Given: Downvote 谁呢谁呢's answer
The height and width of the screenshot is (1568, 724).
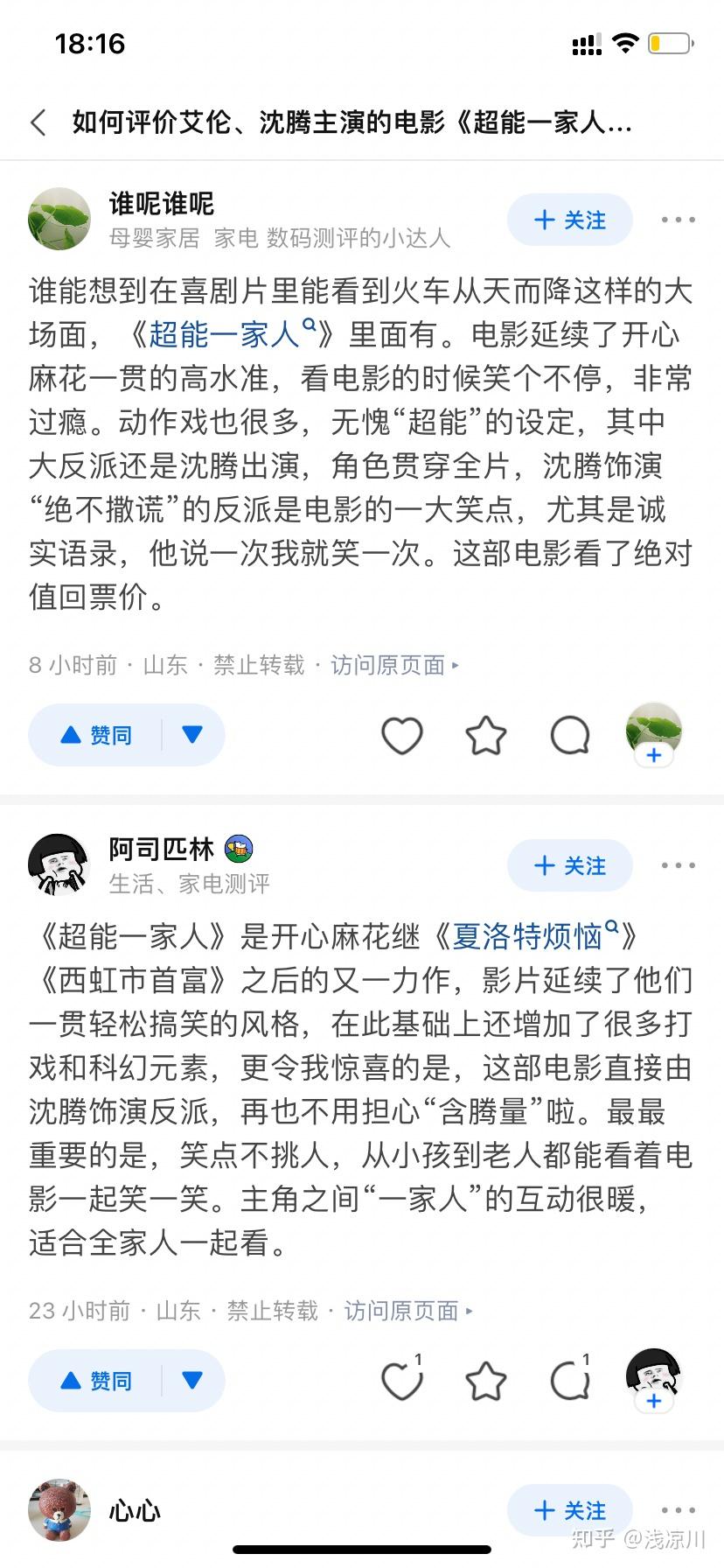Looking at the screenshot, I should (192, 736).
